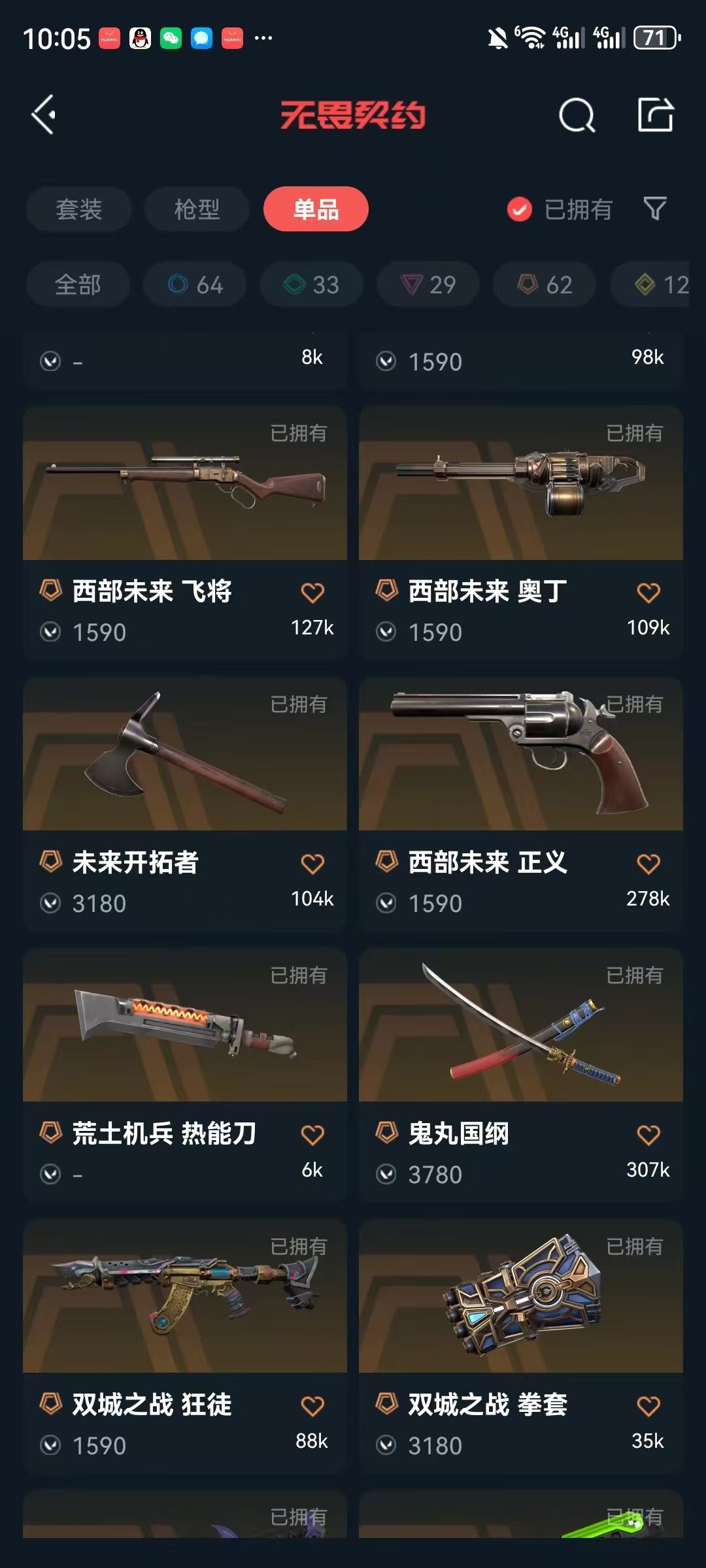Switch to the 套装 tab
Viewport: 706px width, 1568px height.
pos(78,209)
